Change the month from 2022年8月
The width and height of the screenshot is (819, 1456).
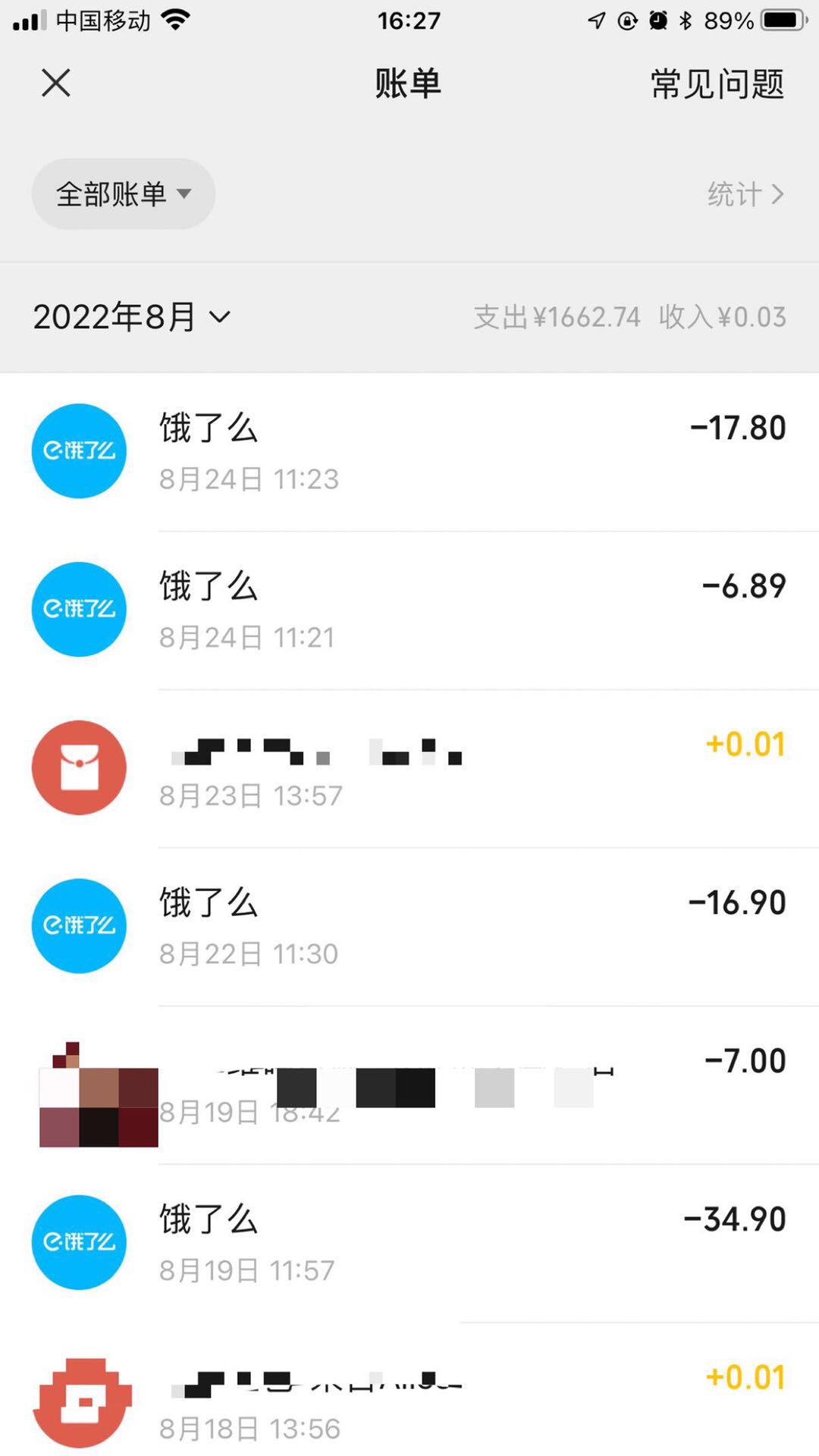coord(131,317)
